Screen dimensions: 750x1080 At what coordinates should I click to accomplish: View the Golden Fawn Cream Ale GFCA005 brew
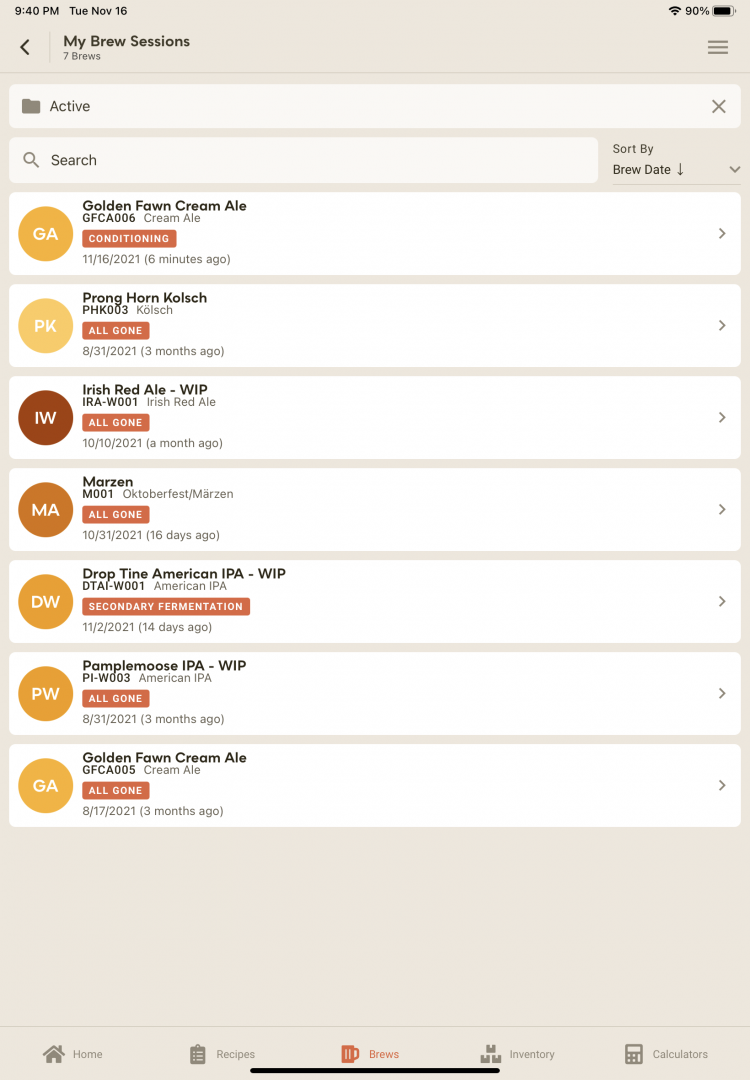[375, 785]
